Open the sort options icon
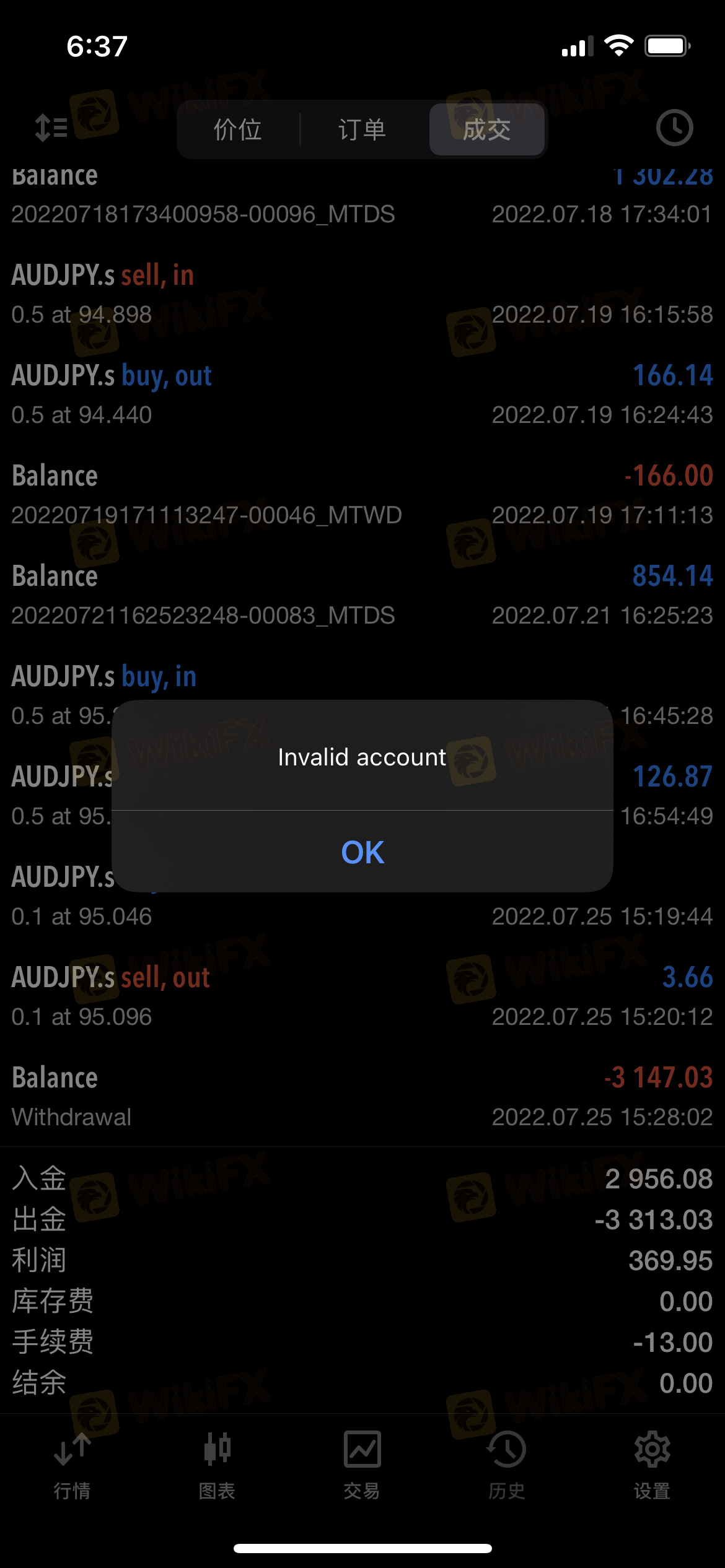 click(51, 128)
